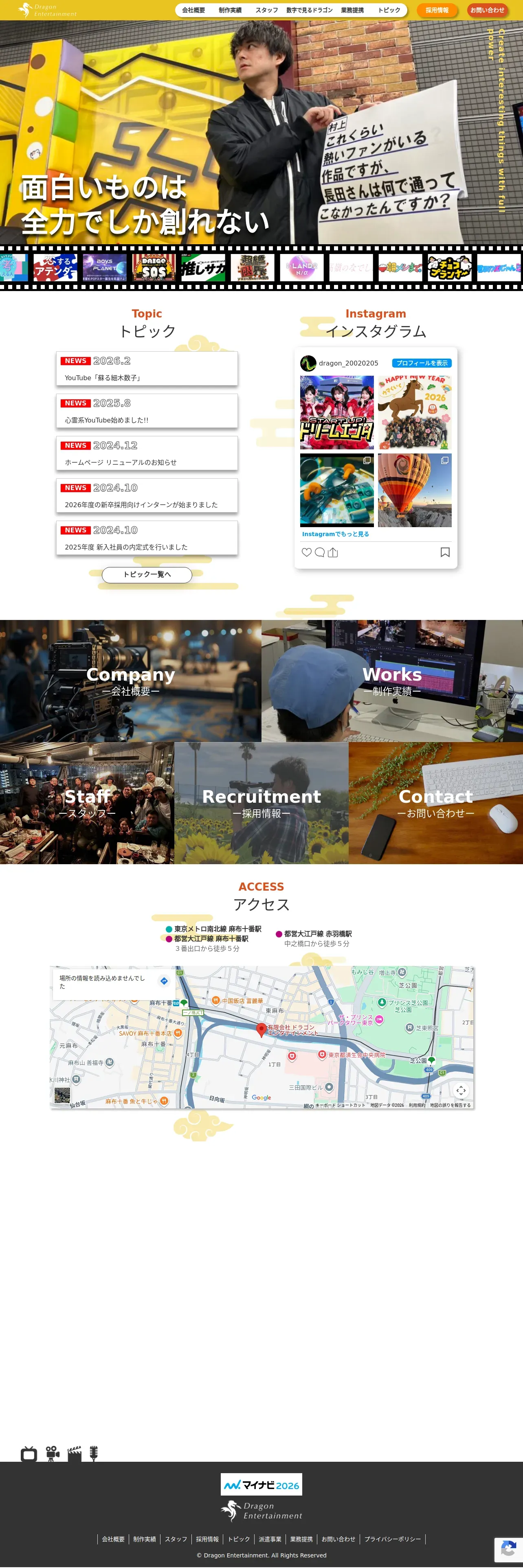Tap プロフィールを表示 on the Instagram widget
This screenshot has width=523, height=1568.
click(422, 364)
